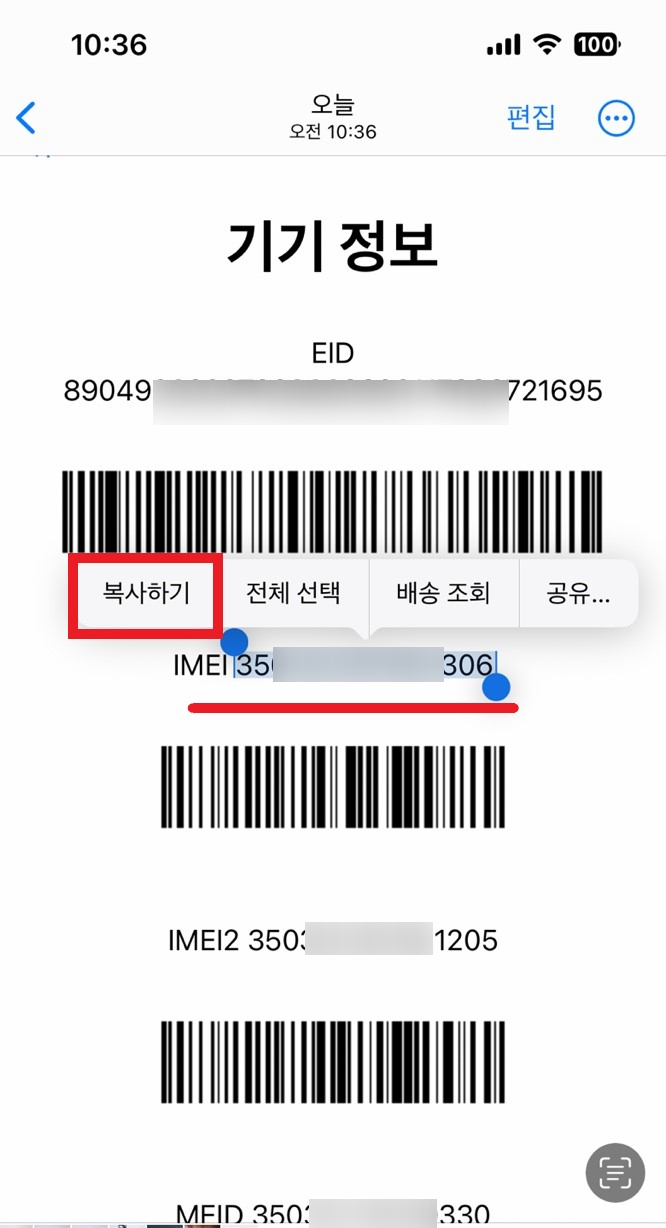The height and width of the screenshot is (1228, 666).
Task: Choose 전체 선택 to select all text
Action: (x=294, y=593)
